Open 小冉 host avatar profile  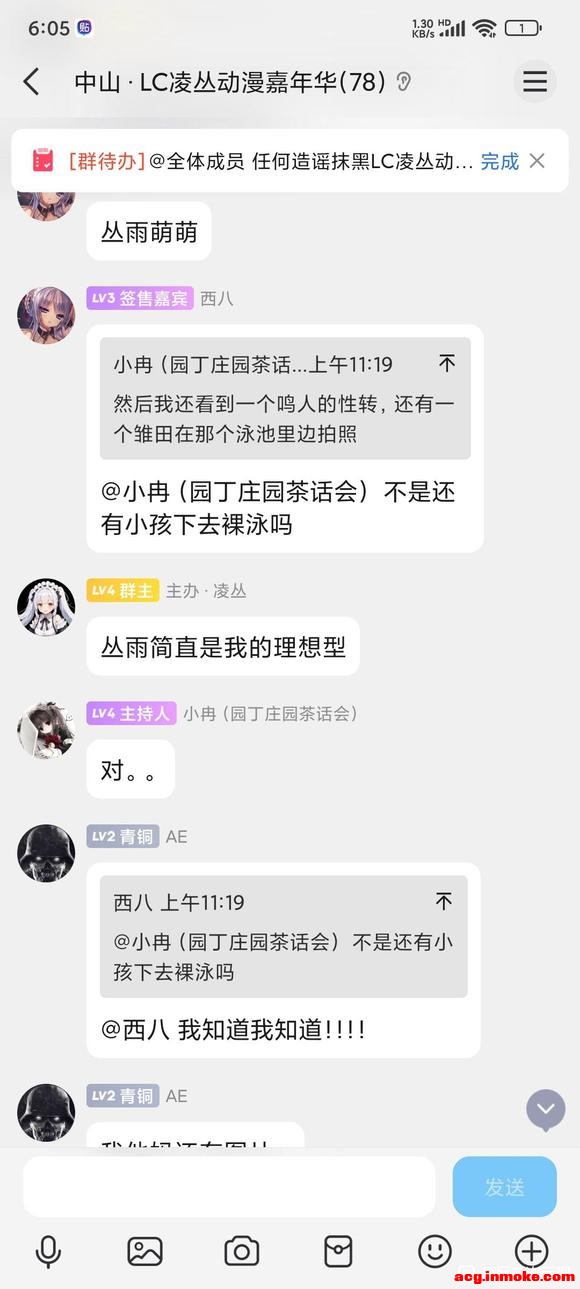coord(46,730)
